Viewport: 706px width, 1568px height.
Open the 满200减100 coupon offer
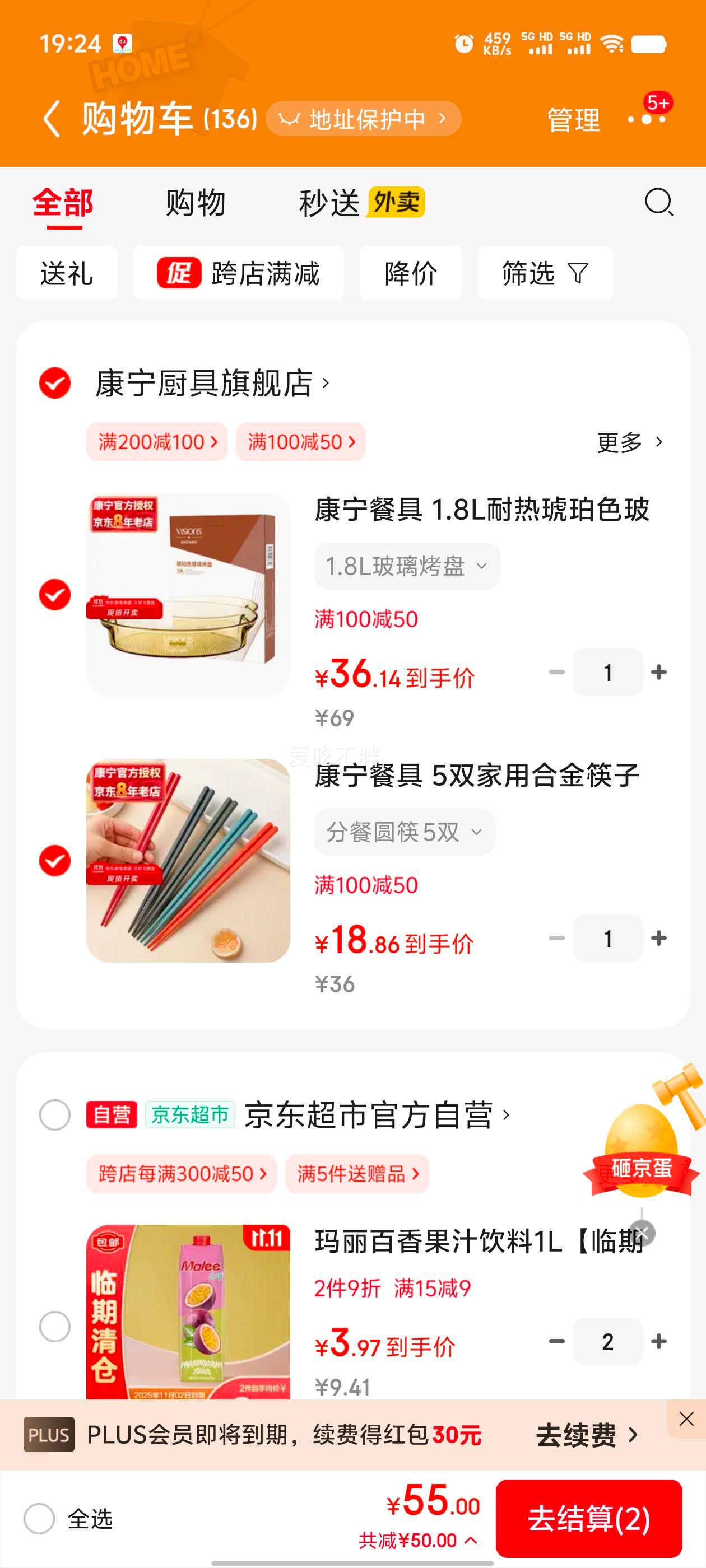[x=157, y=442]
